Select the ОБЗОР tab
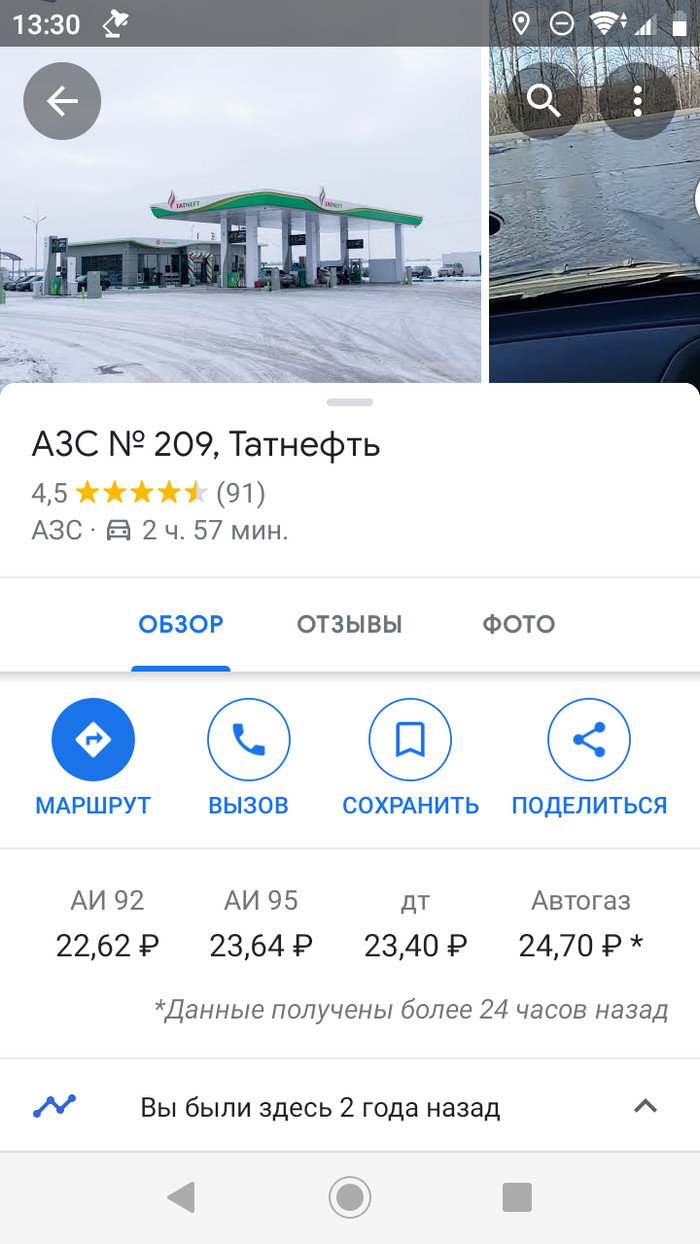This screenshot has height=1244, width=700. (181, 625)
